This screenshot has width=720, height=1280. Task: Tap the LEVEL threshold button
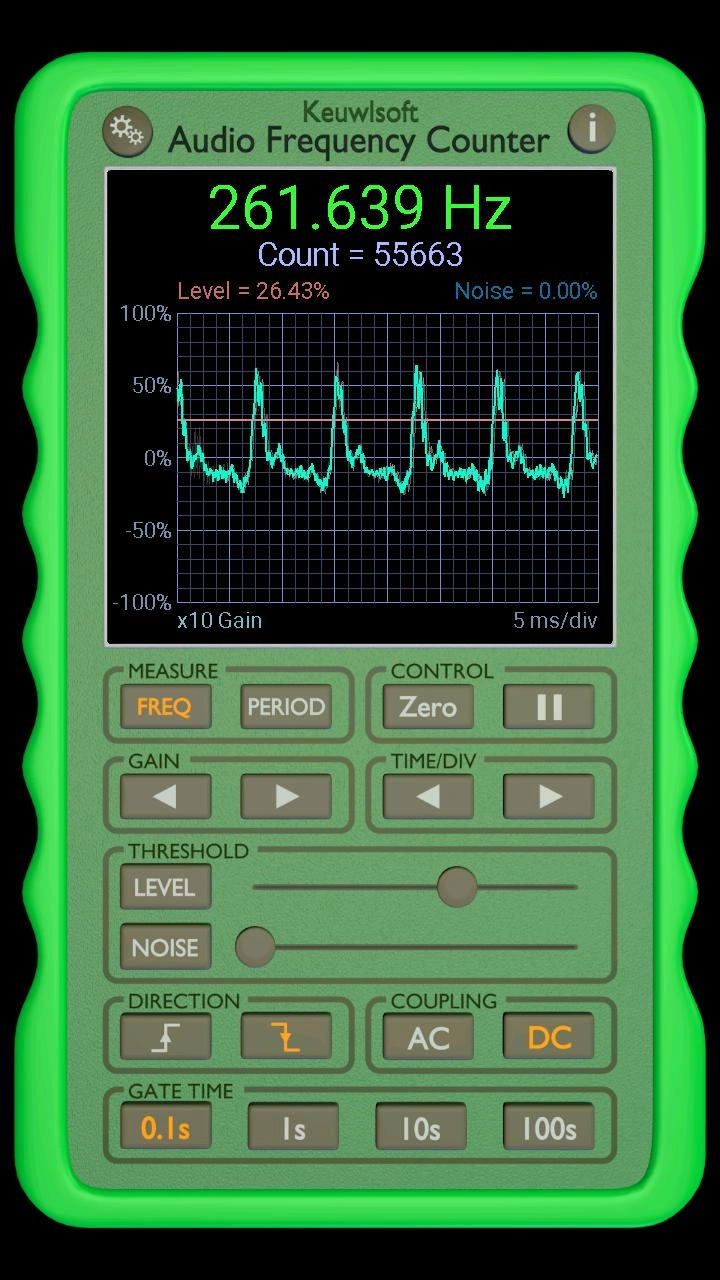pos(165,887)
